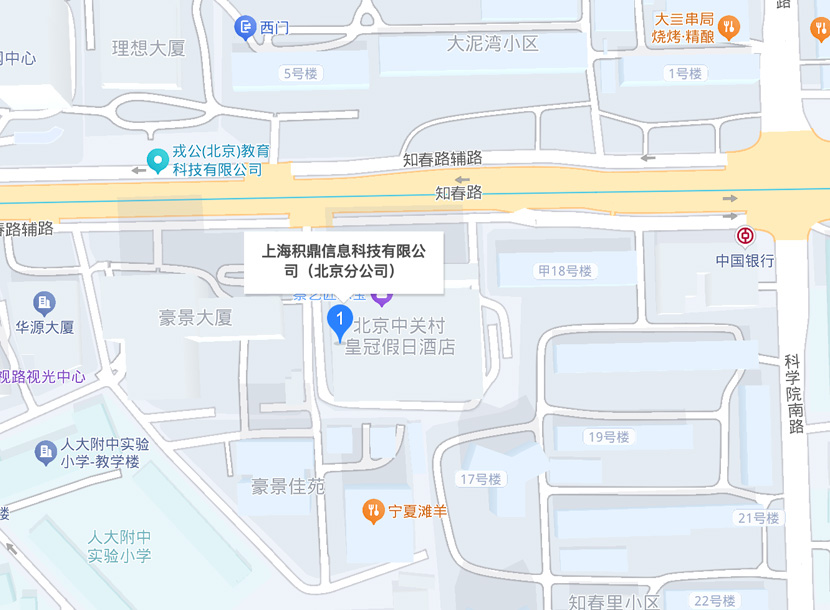Select the 戎公(北京)教育科技有限公司 location pin
830x610 pixels.
pyautogui.click(x=157, y=159)
